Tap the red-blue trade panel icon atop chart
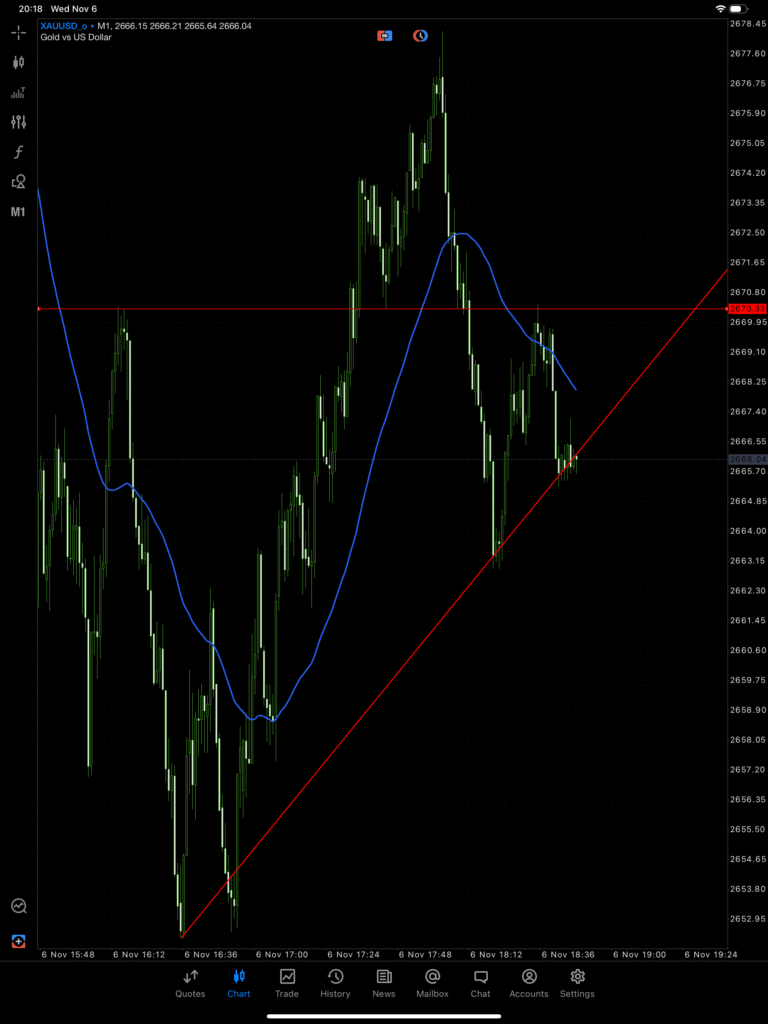Viewport: 768px width, 1024px height. pos(385,35)
